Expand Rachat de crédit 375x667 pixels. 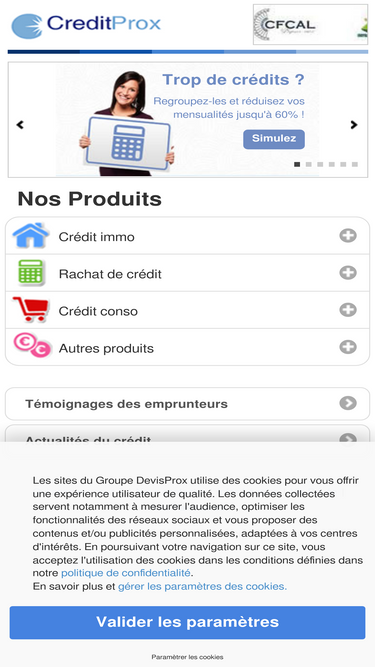(x=187, y=273)
